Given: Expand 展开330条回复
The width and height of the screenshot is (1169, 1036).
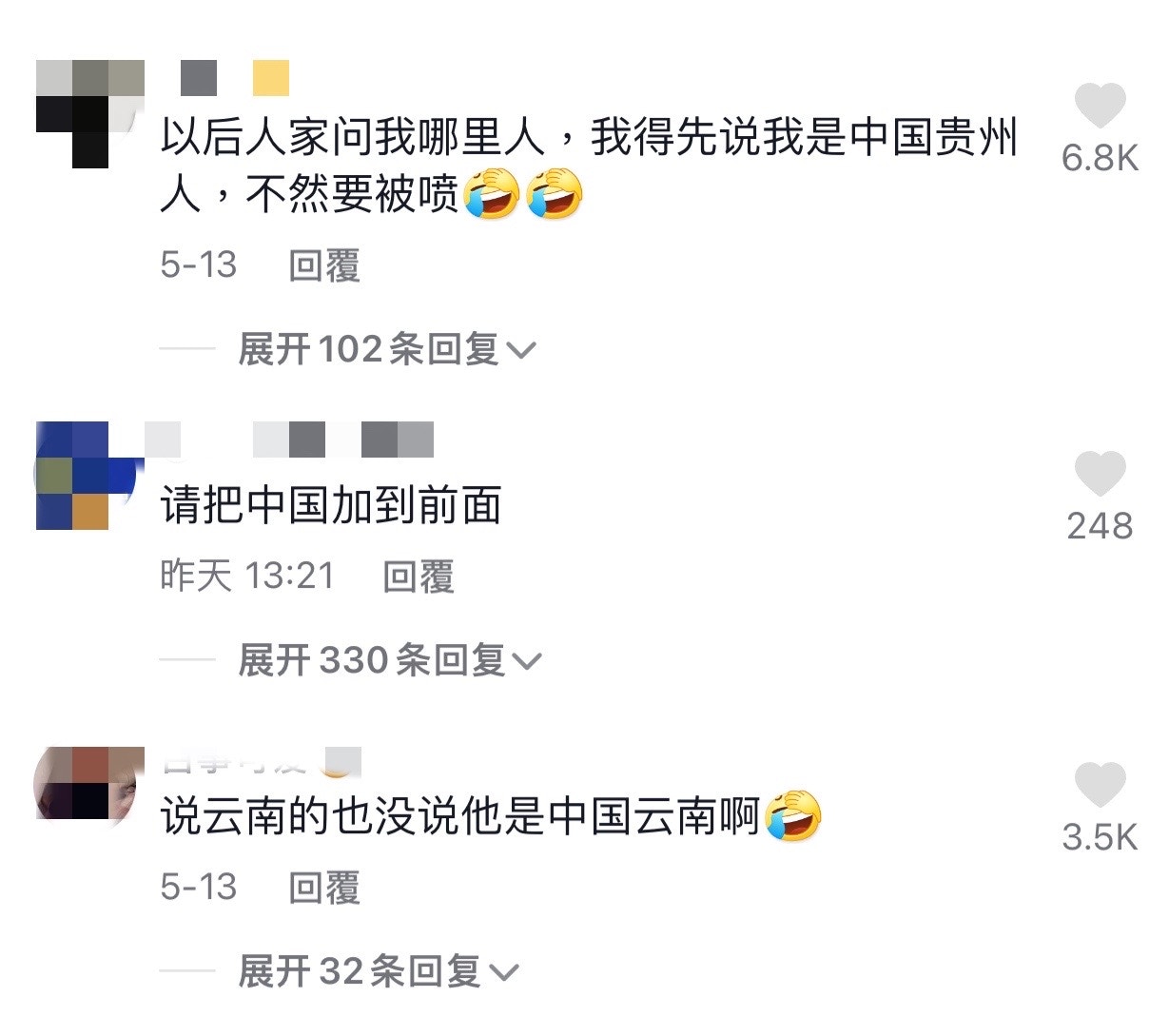Looking at the screenshot, I should 388,660.
